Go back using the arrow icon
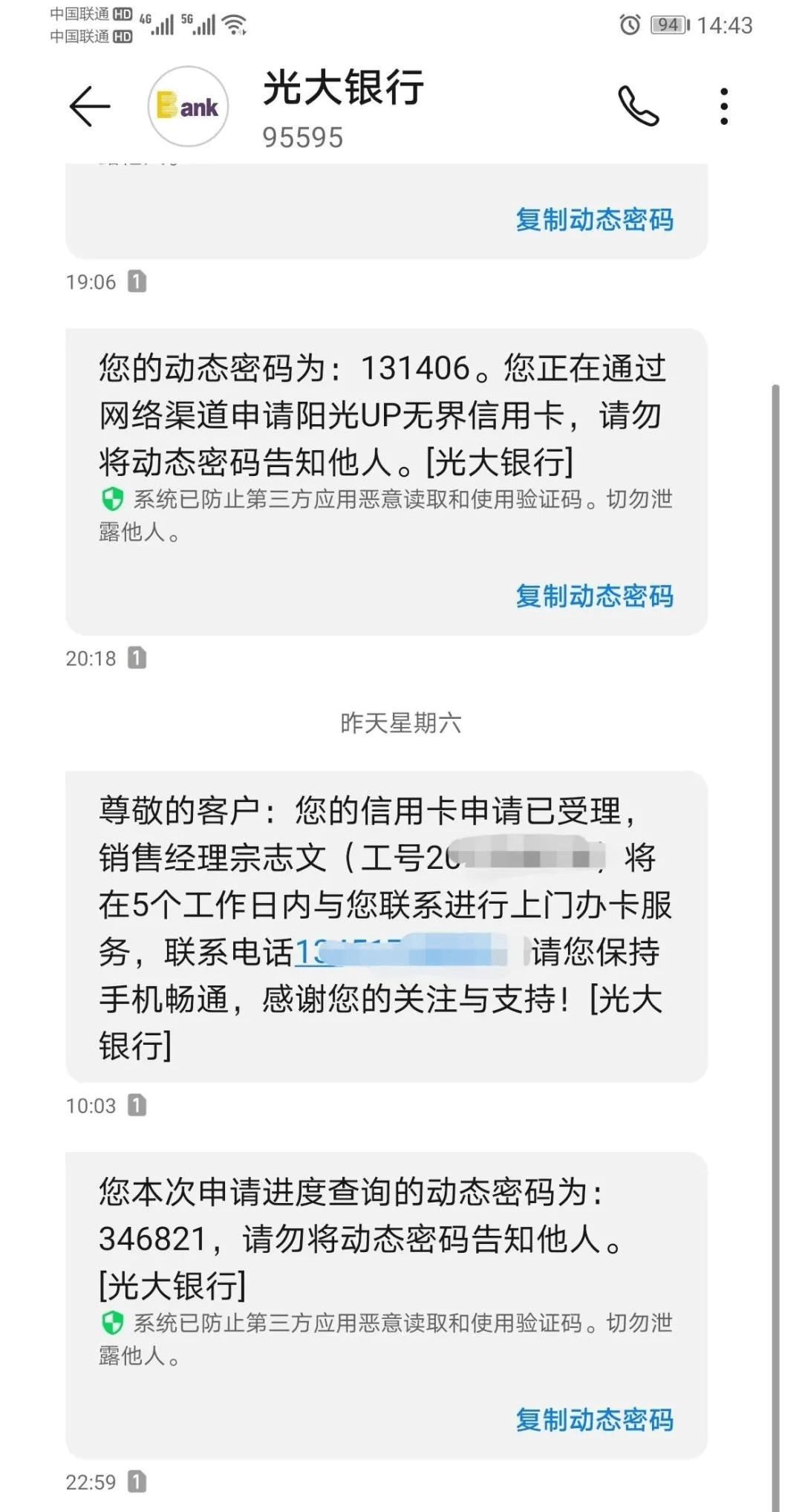This screenshot has height=1512, width=802. click(90, 106)
